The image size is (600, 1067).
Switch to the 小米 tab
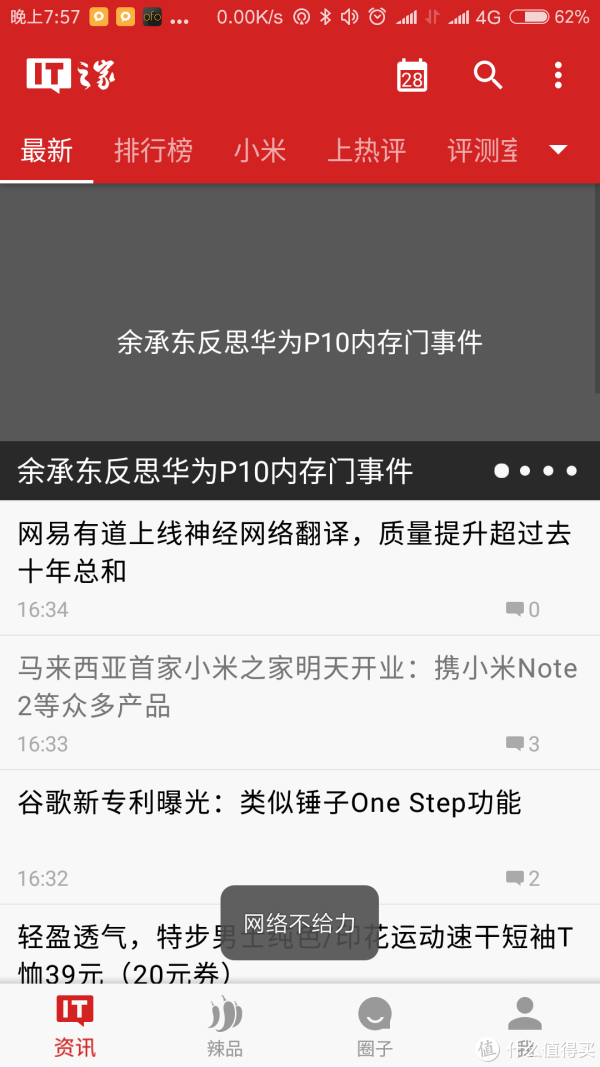pos(260,150)
